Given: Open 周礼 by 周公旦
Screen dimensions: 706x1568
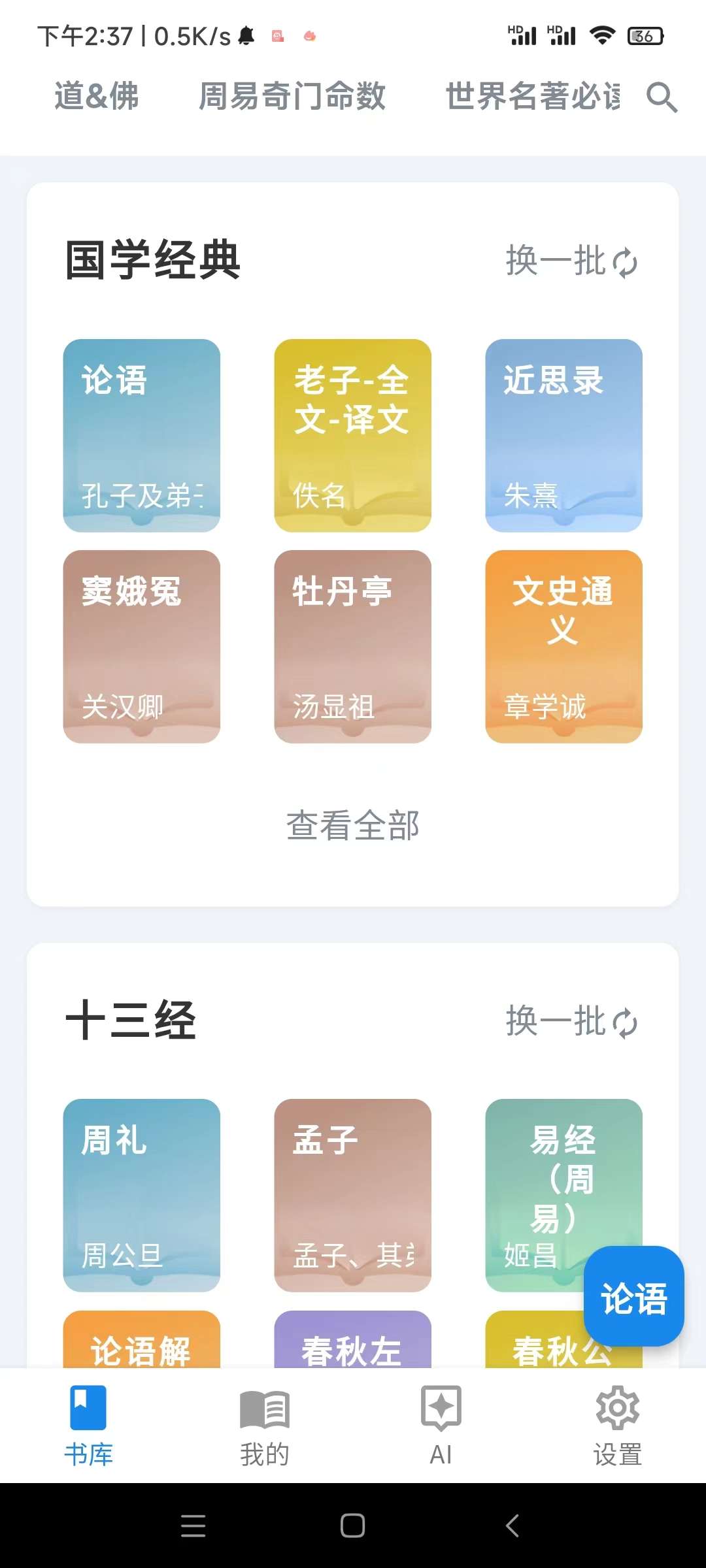Looking at the screenshot, I should tap(142, 1195).
